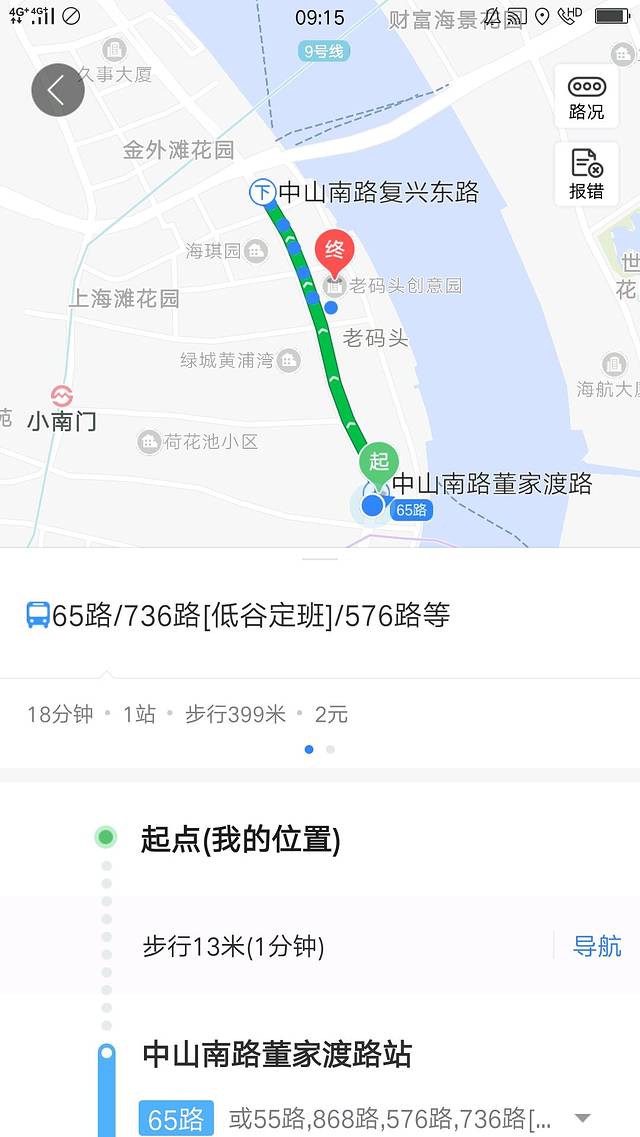The width and height of the screenshot is (640, 1137).
Task: Switch to the second route option dot
Action: point(331,749)
